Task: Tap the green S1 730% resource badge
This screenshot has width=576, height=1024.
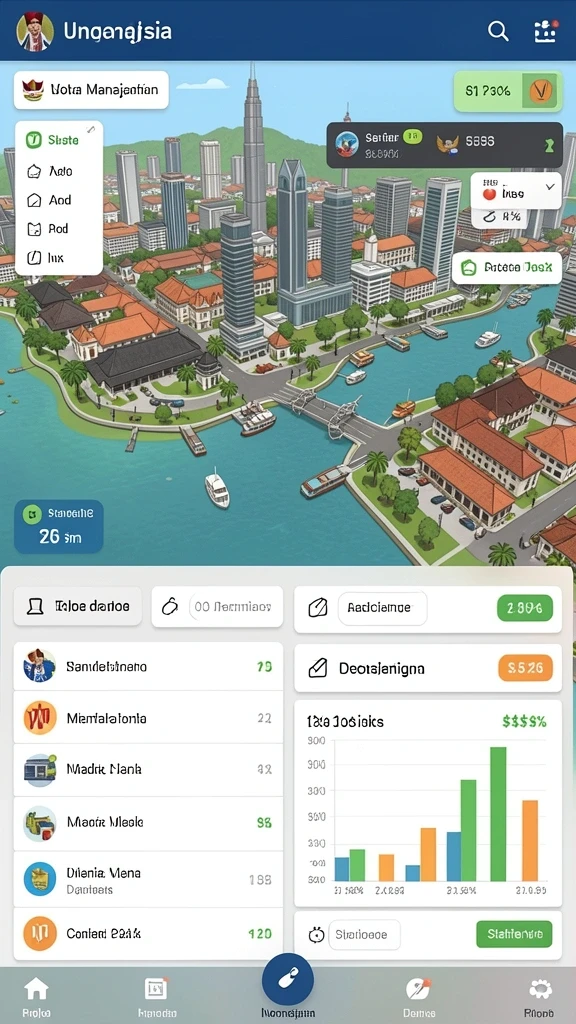Action: click(507, 91)
